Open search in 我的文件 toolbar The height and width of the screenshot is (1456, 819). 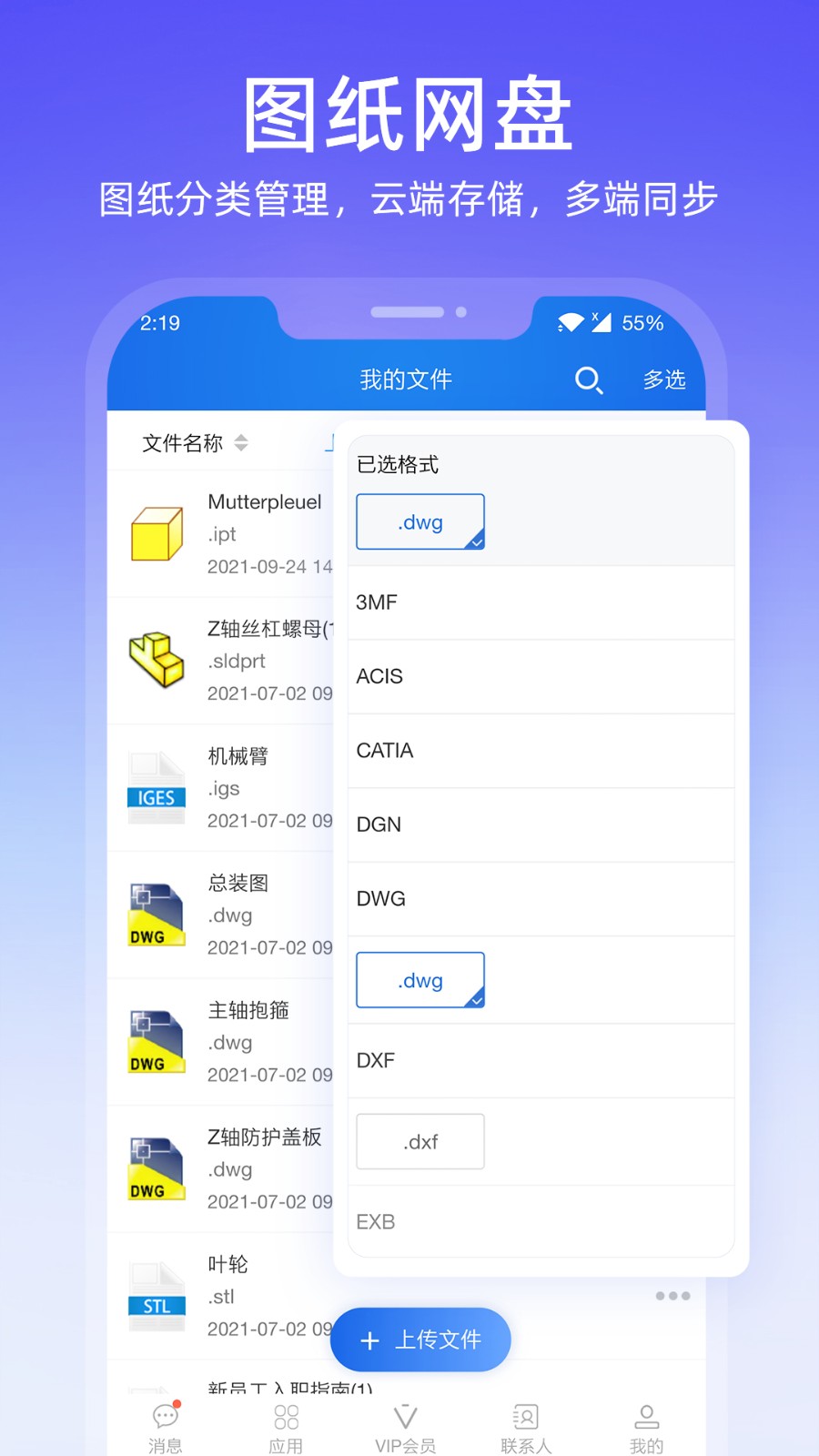click(589, 382)
